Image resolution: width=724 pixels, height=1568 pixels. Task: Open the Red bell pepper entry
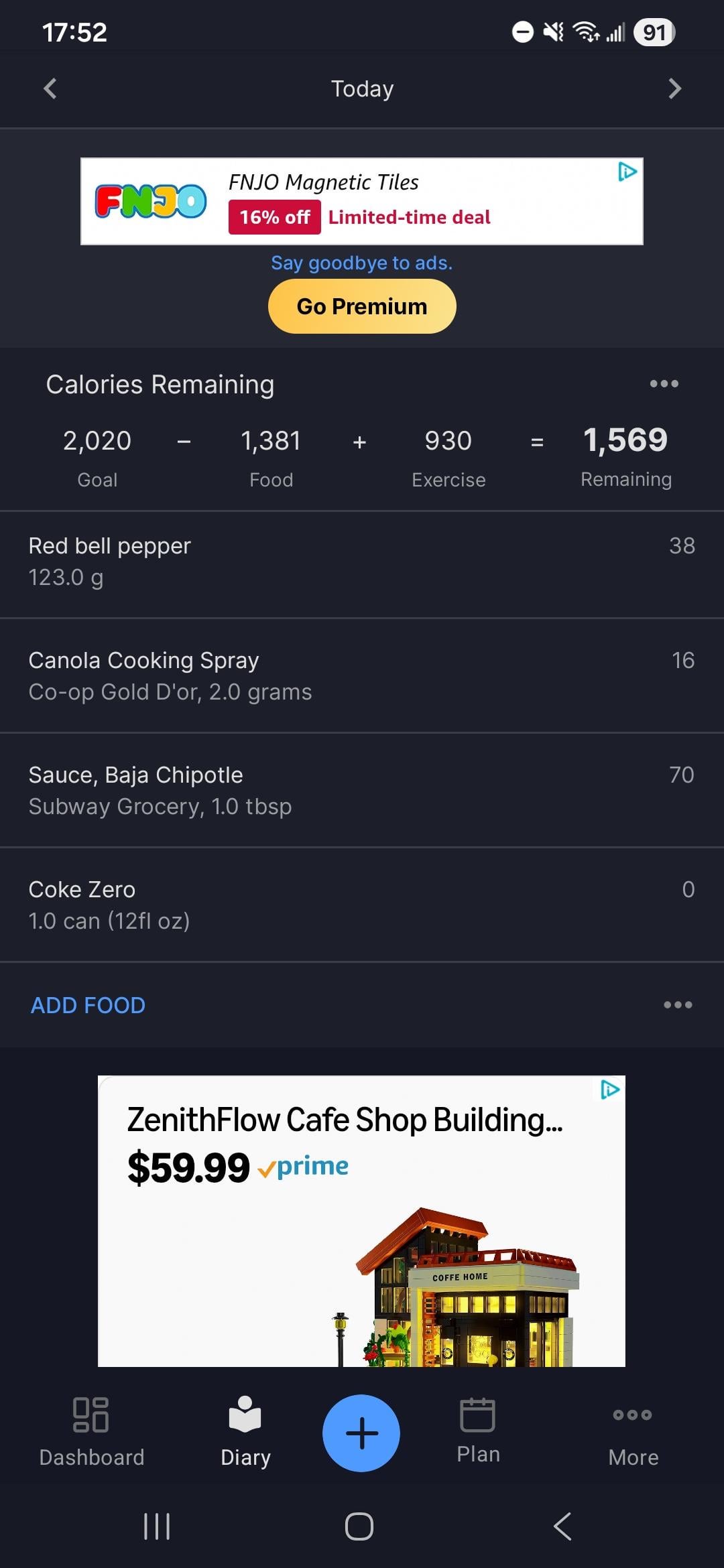362,562
